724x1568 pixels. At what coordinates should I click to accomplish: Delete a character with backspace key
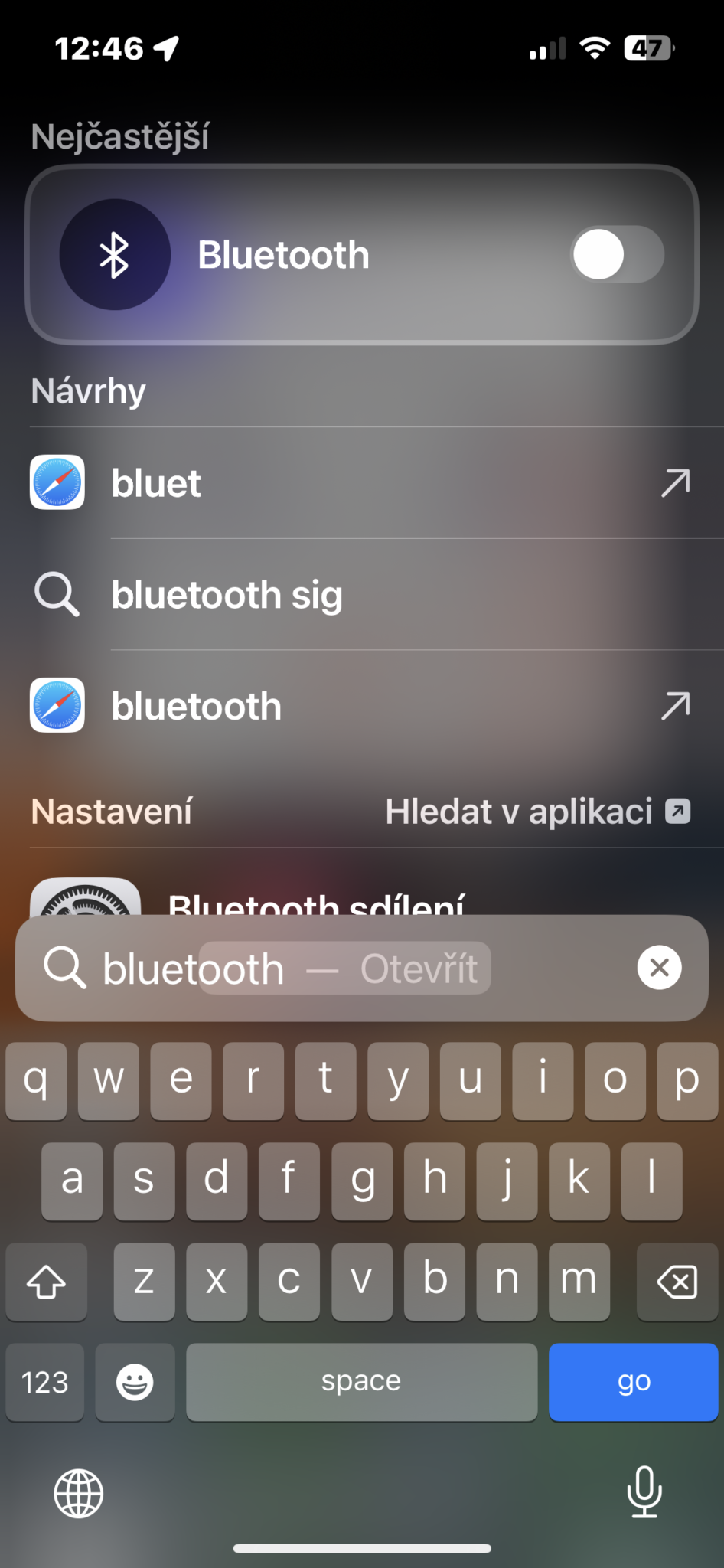pyautogui.click(x=677, y=1282)
